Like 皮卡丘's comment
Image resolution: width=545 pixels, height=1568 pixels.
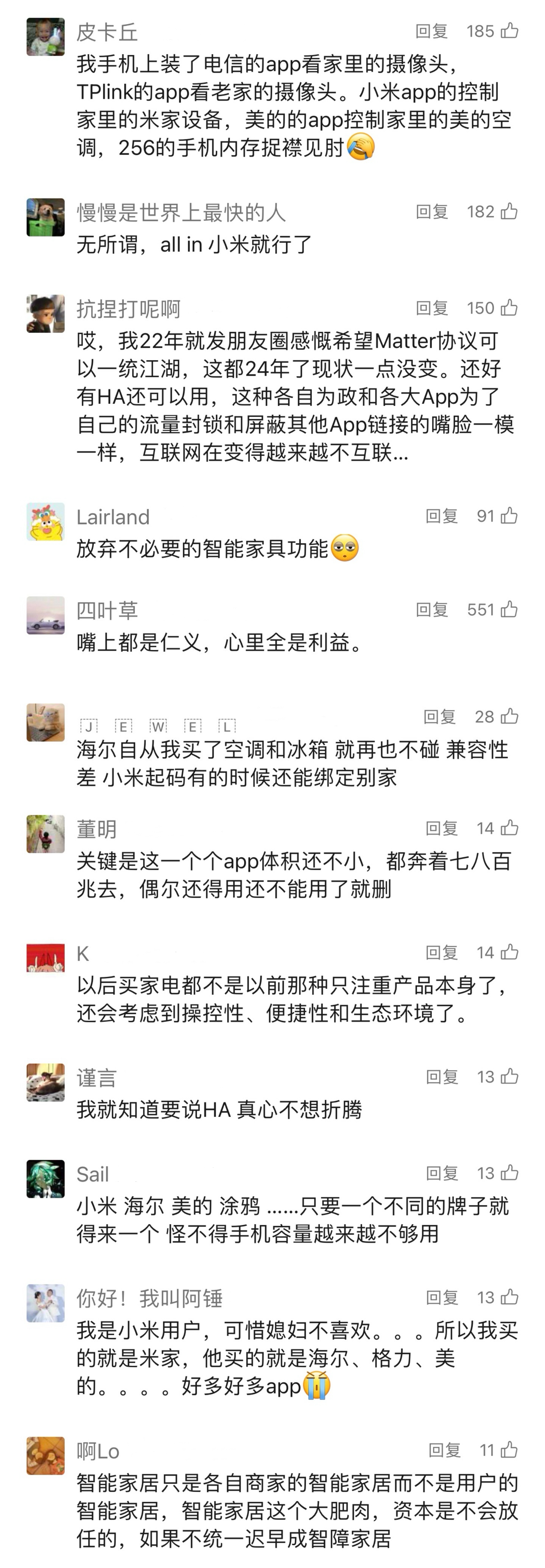coord(509,30)
